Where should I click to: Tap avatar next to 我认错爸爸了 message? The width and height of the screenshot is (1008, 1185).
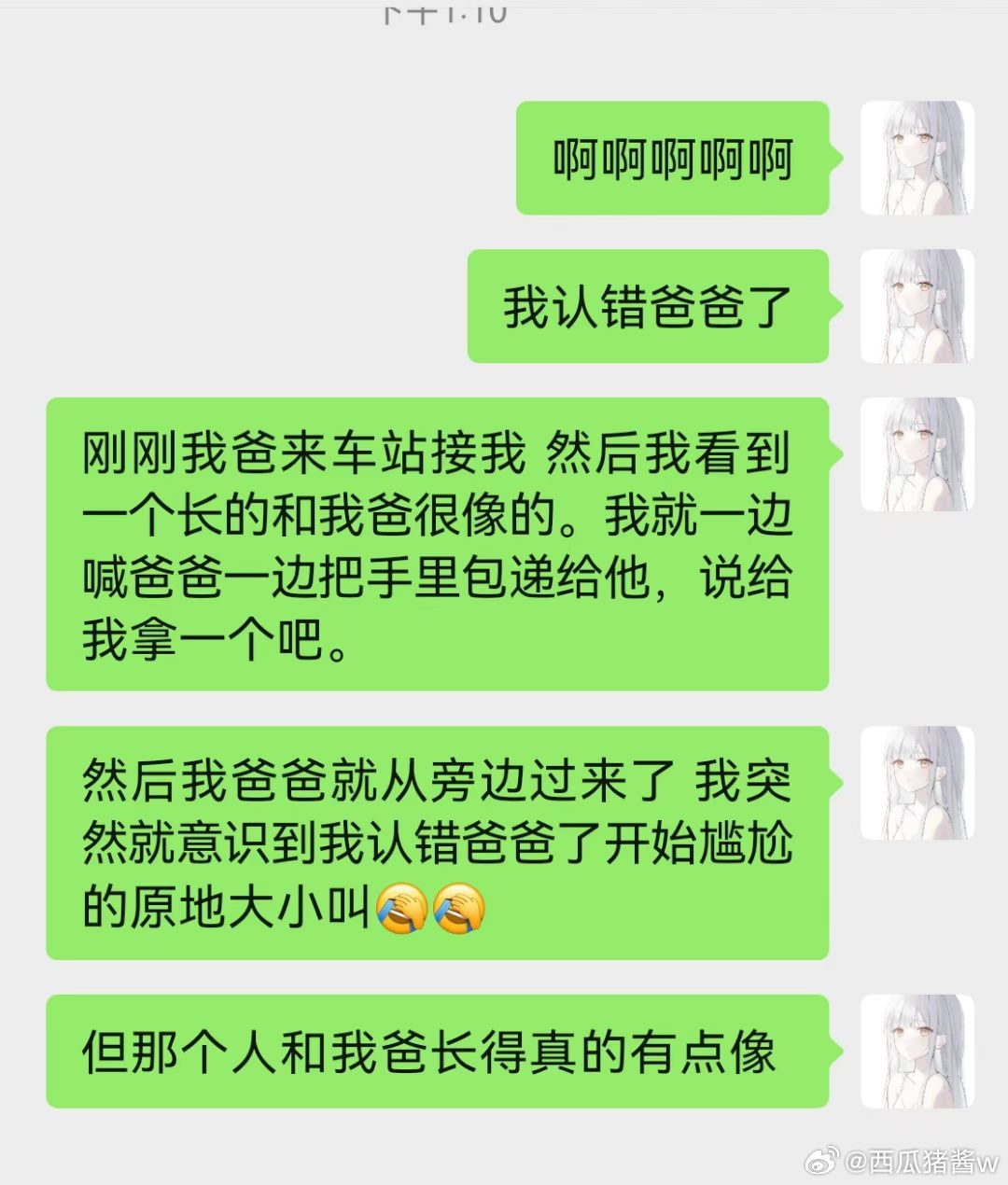pos(917,306)
